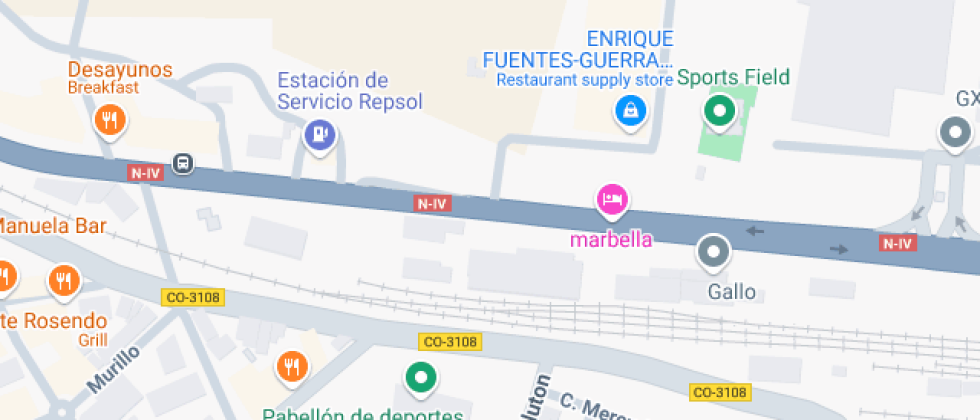Open the bus stop icon on N-IV
Screen dimensions: 980x420
(x=182, y=162)
